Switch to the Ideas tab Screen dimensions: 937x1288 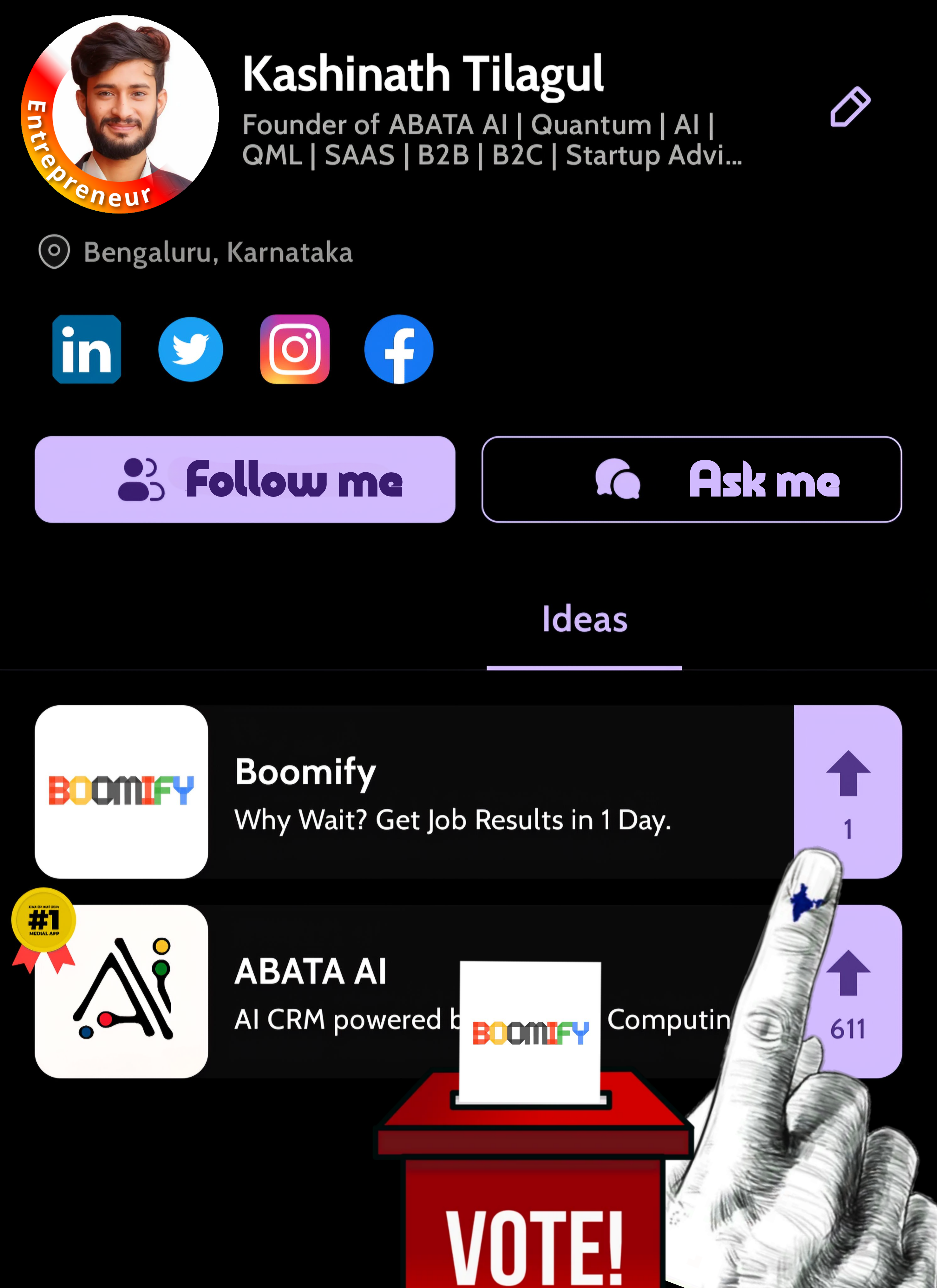tap(584, 619)
